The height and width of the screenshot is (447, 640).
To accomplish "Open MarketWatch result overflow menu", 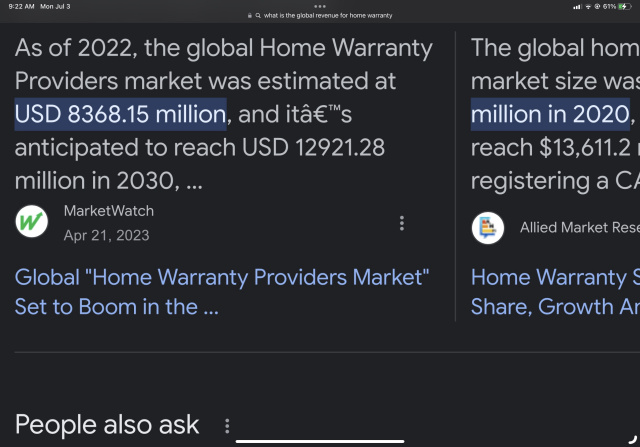I will 402,223.
